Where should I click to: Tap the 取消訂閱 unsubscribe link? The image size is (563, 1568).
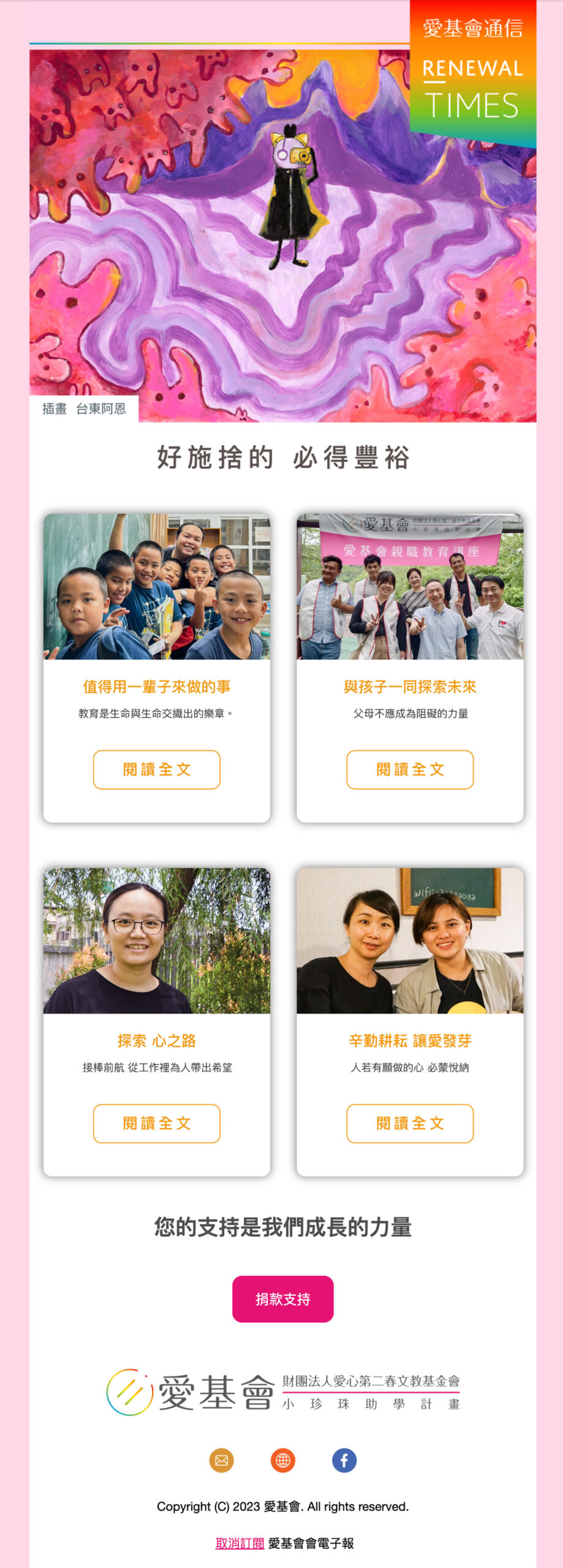coord(240,1543)
